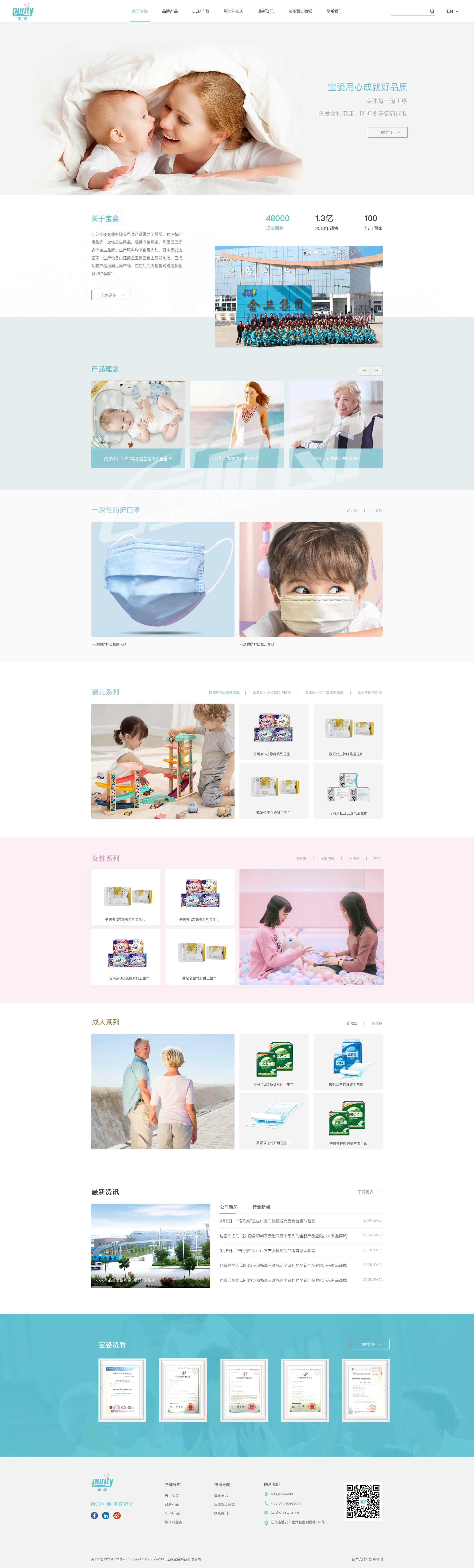Tap 了解更多 under 关于宝姿 description
Image resolution: width=474 pixels, height=1568 pixels.
pyautogui.click(x=111, y=295)
